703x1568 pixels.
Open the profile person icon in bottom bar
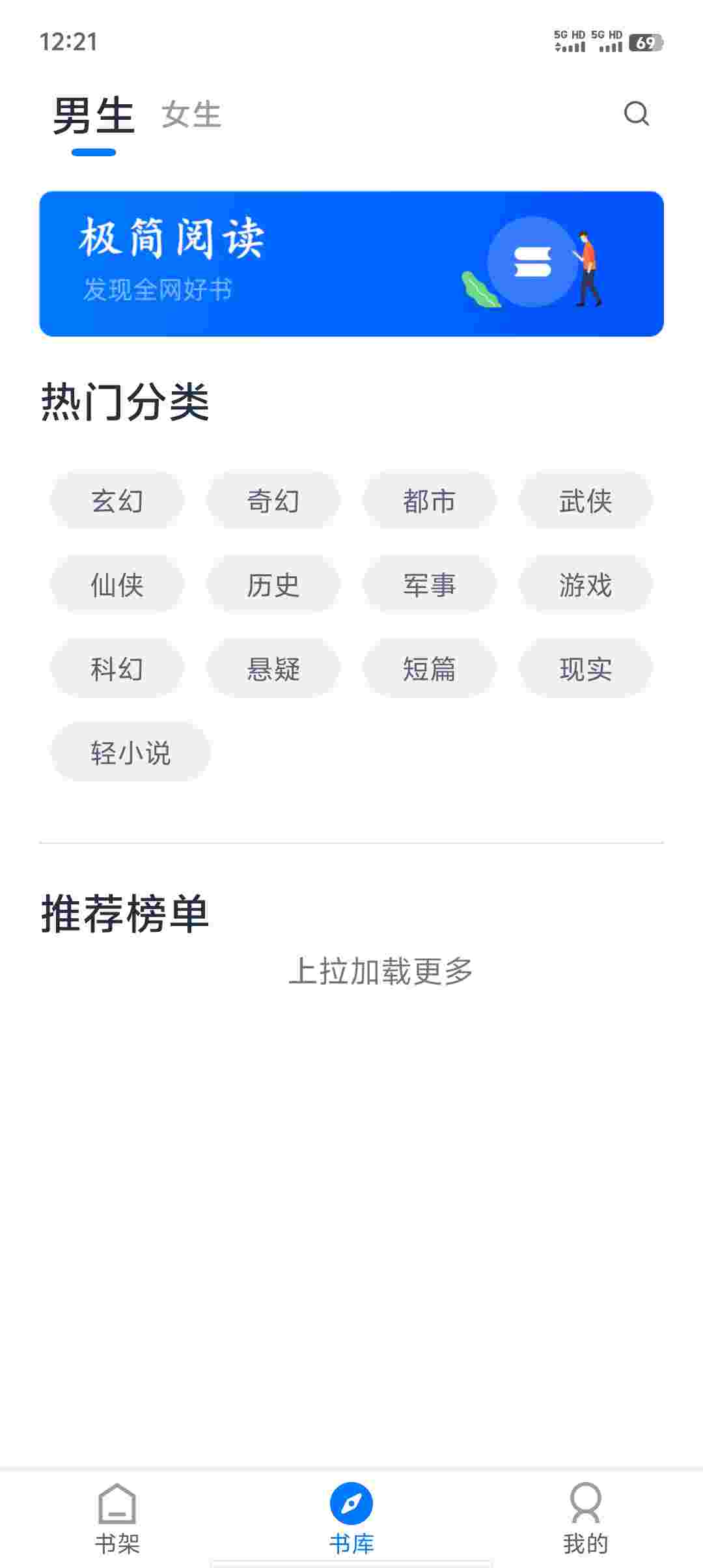pos(585,1499)
